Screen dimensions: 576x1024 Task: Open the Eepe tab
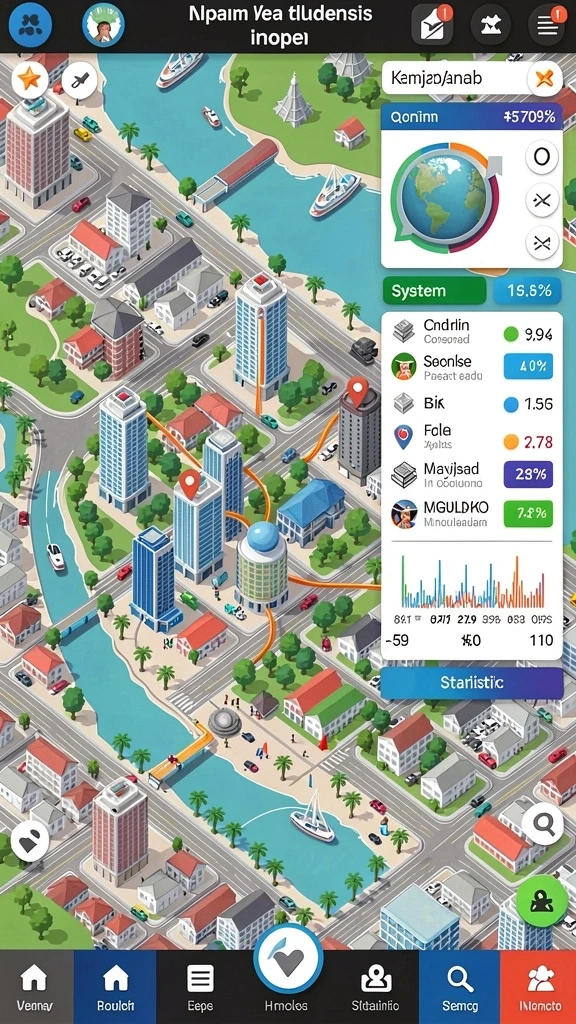pyautogui.click(x=199, y=987)
